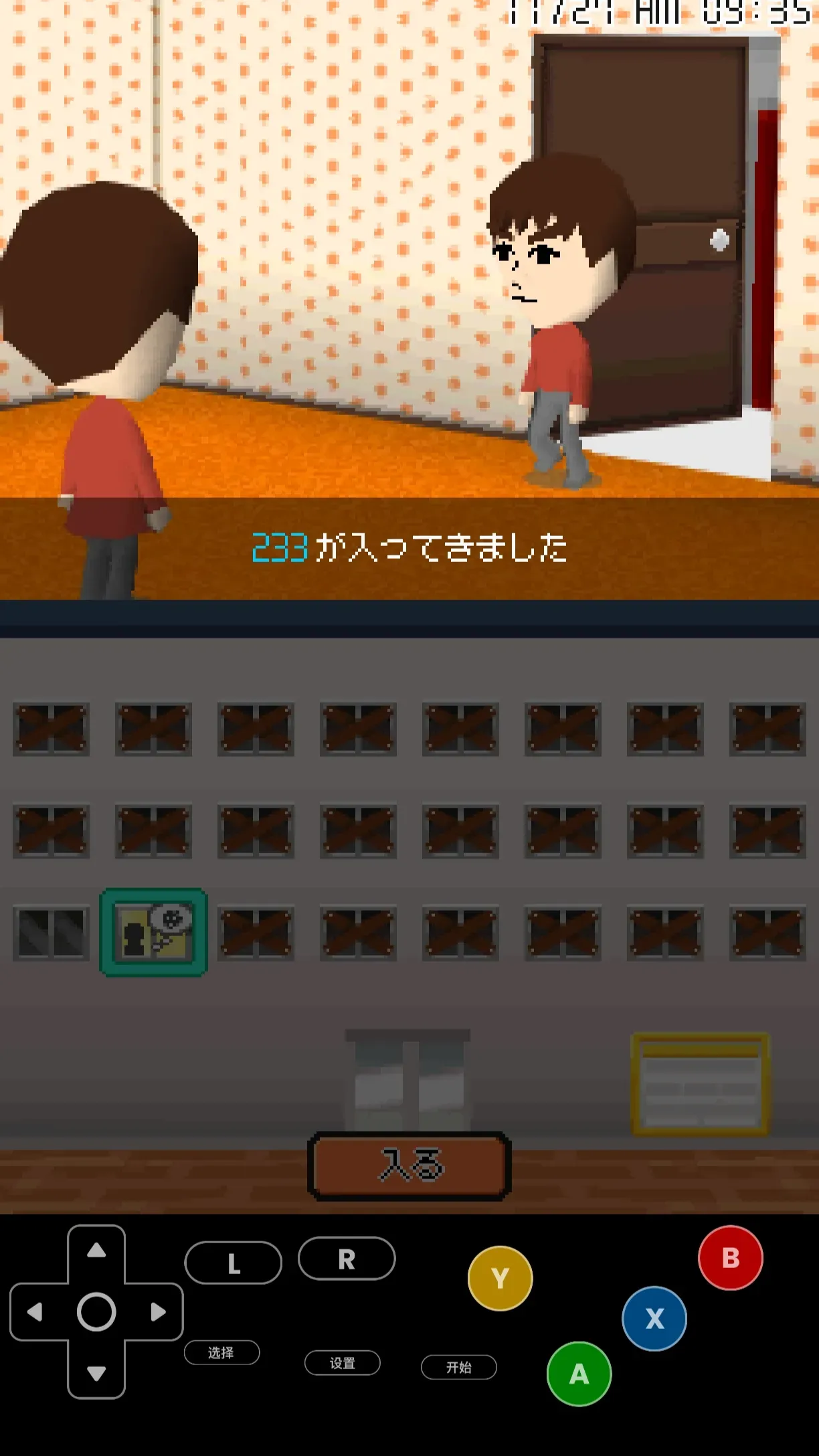Viewport: 819px width, 1456px height.
Task: Tap the blue X button
Action: [654, 1318]
